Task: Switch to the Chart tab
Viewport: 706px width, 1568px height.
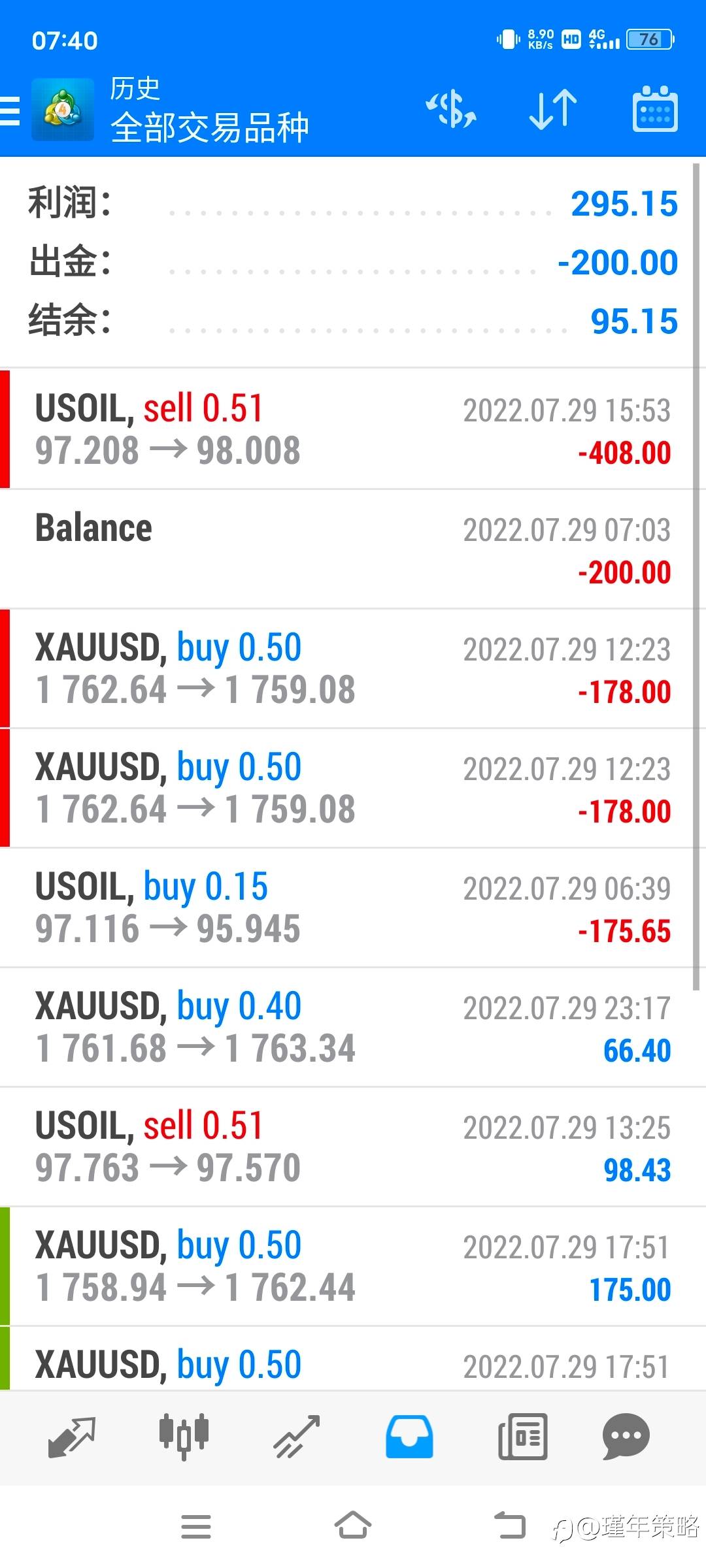Action: (x=184, y=1437)
